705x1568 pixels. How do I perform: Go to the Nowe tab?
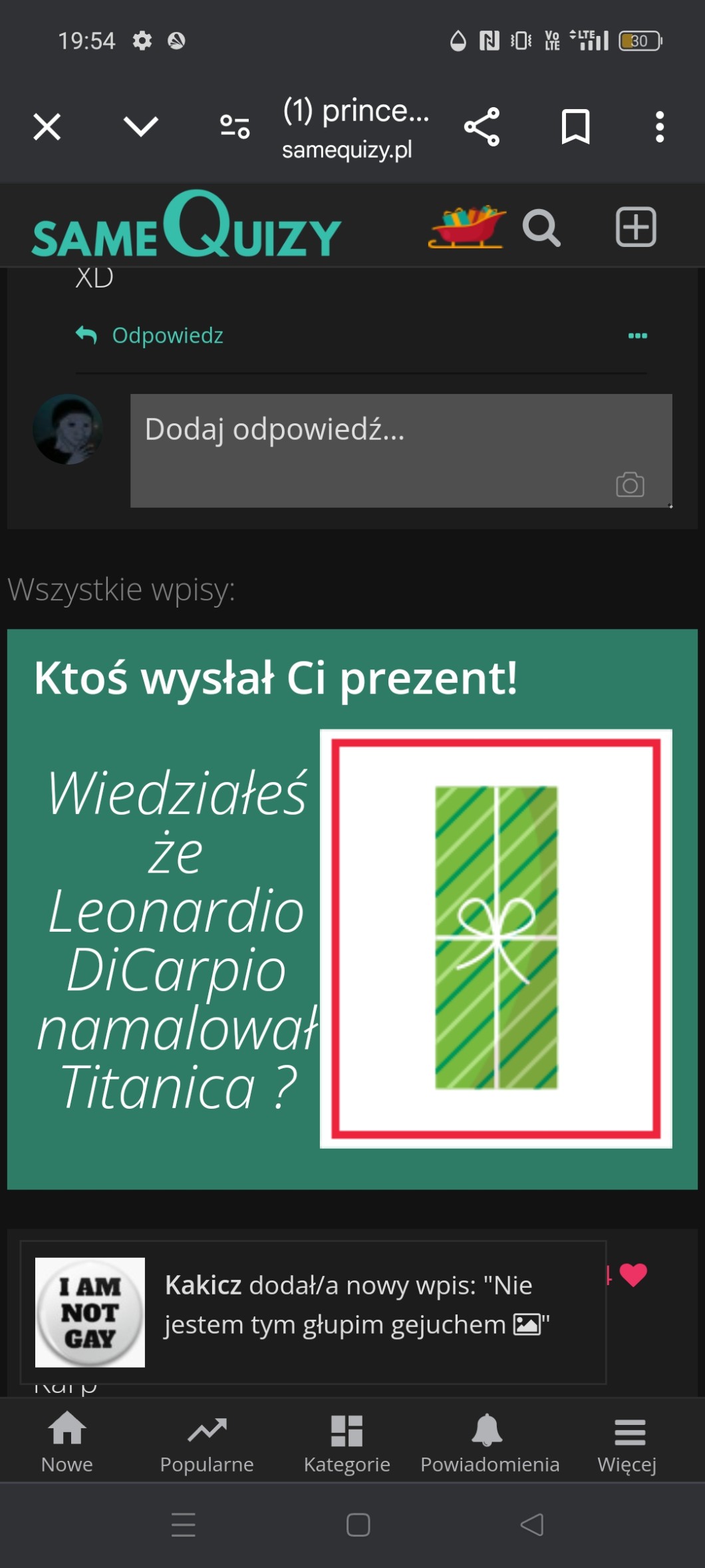[67, 1443]
